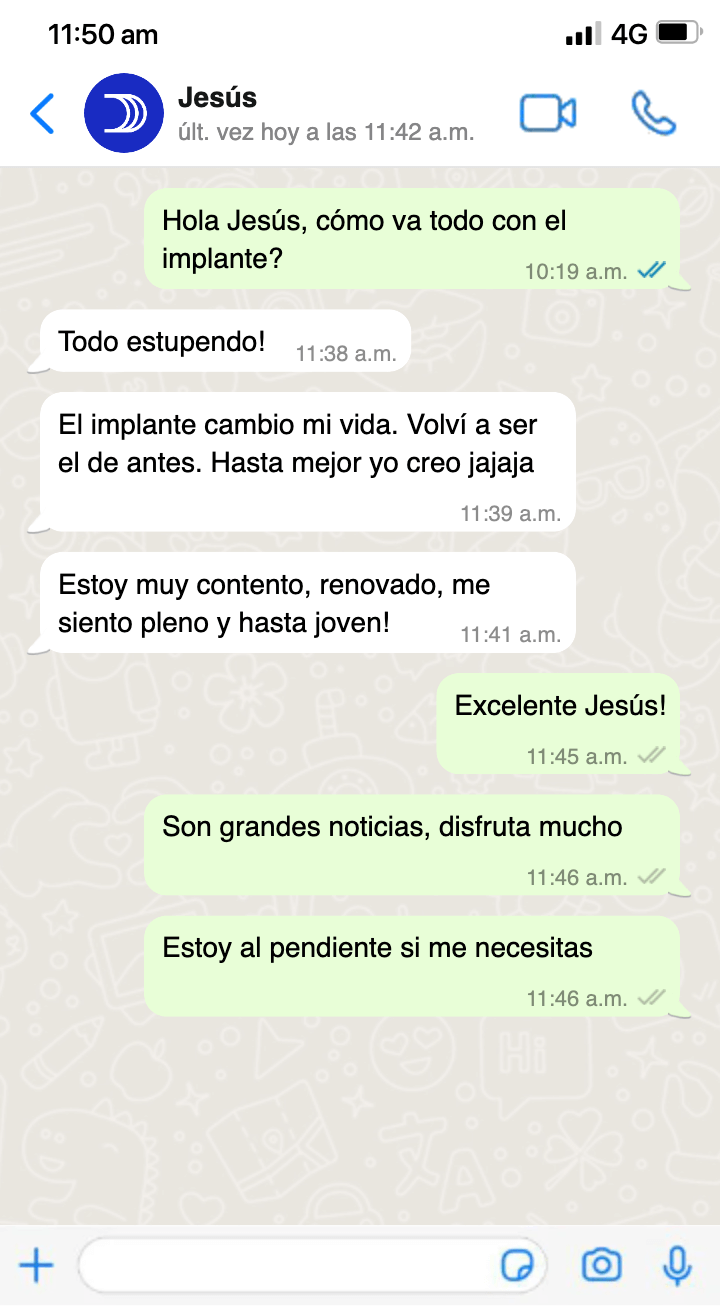Open the attachment plus menu
Screen dimensions: 720x1306
pyautogui.click(x=37, y=1266)
